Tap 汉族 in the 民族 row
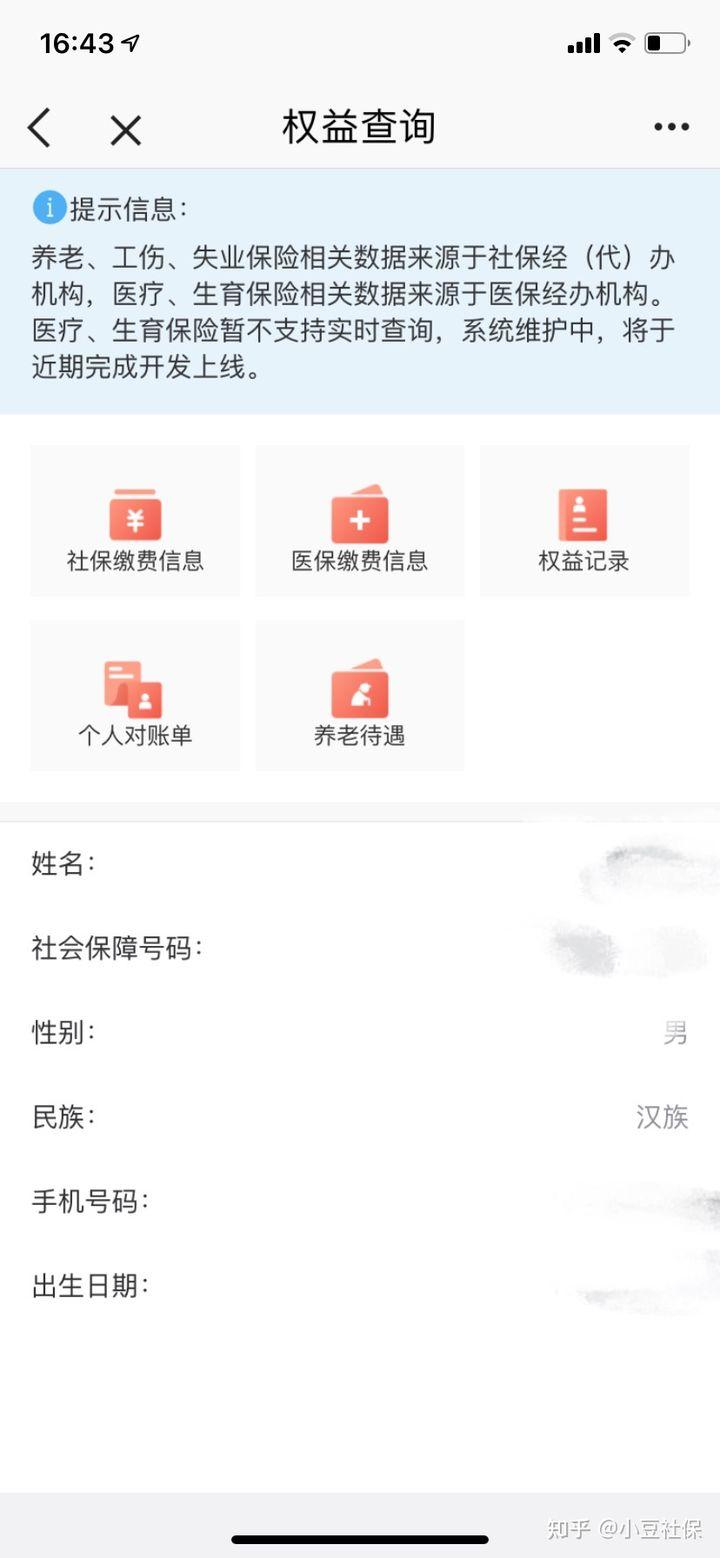The width and height of the screenshot is (720, 1558). click(663, 1118)
